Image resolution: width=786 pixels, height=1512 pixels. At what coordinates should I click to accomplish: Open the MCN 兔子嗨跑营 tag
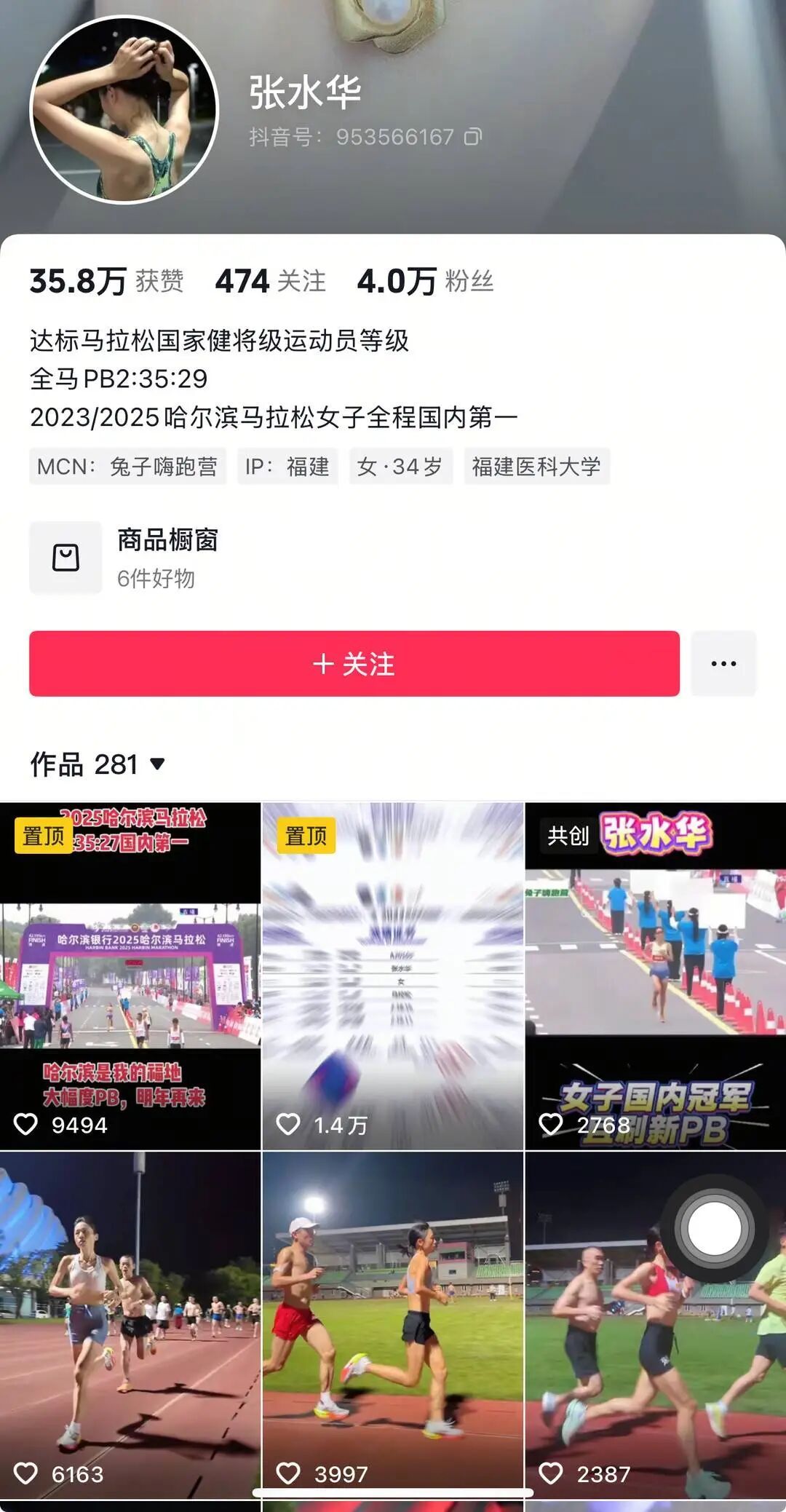[x=127, y=467]
